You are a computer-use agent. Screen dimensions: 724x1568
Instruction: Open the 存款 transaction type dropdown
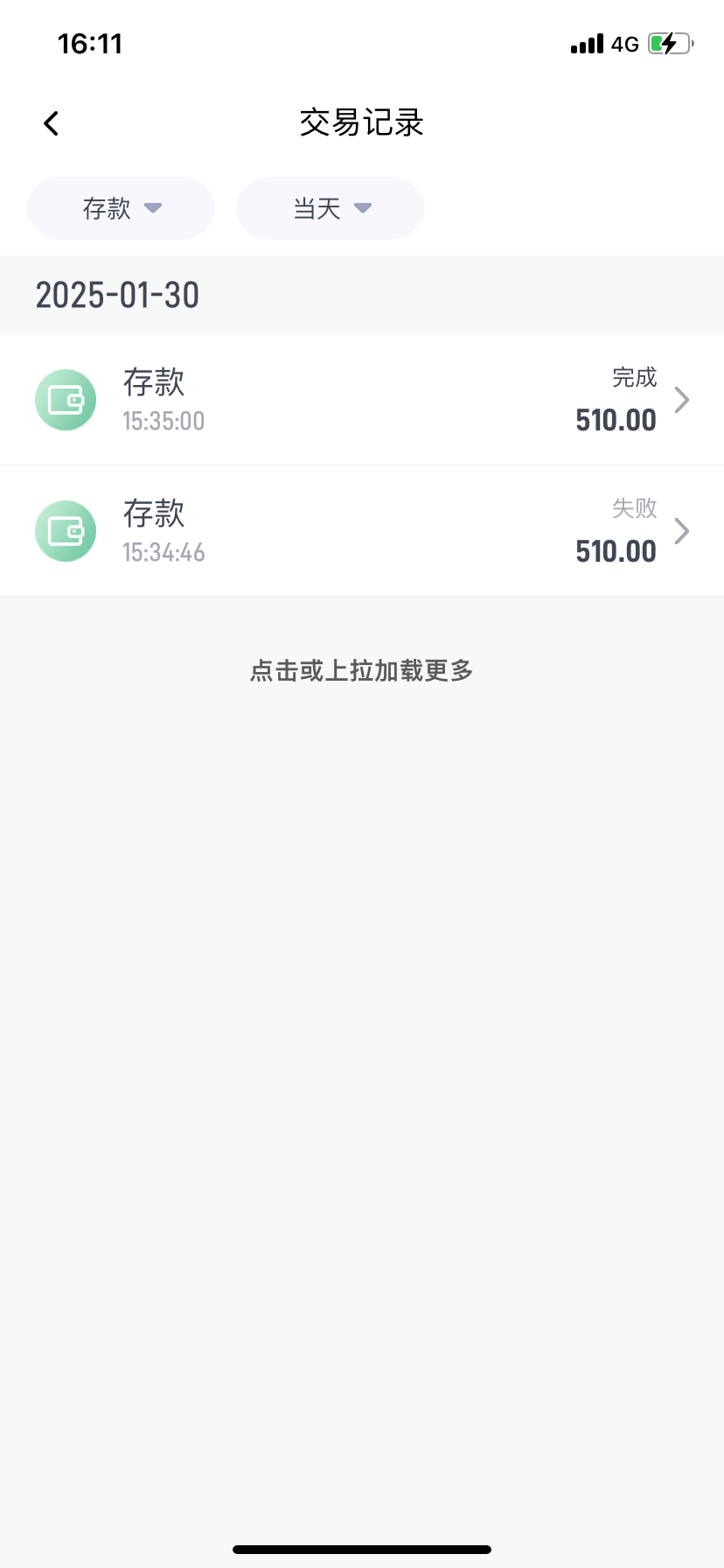121,208
